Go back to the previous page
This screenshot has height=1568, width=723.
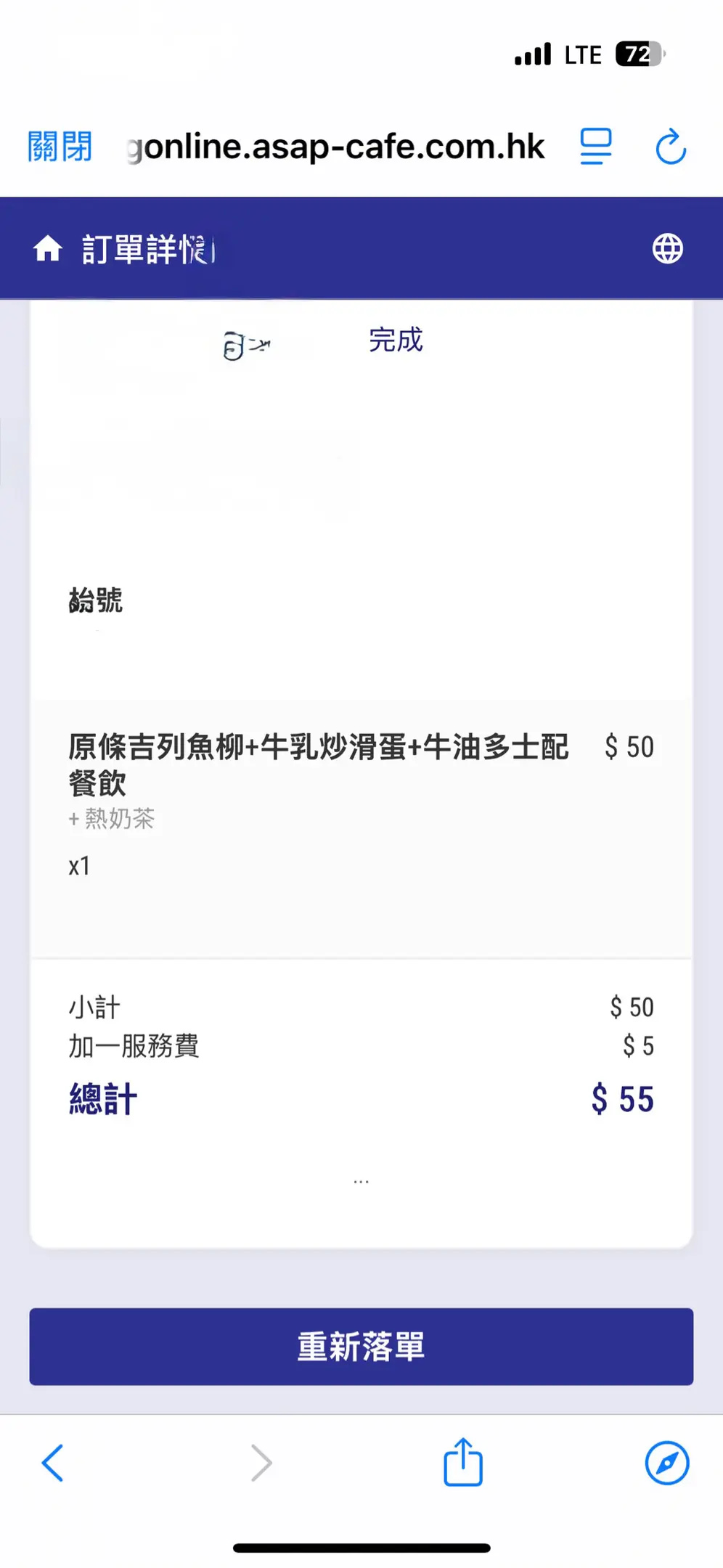(53, 1463)
